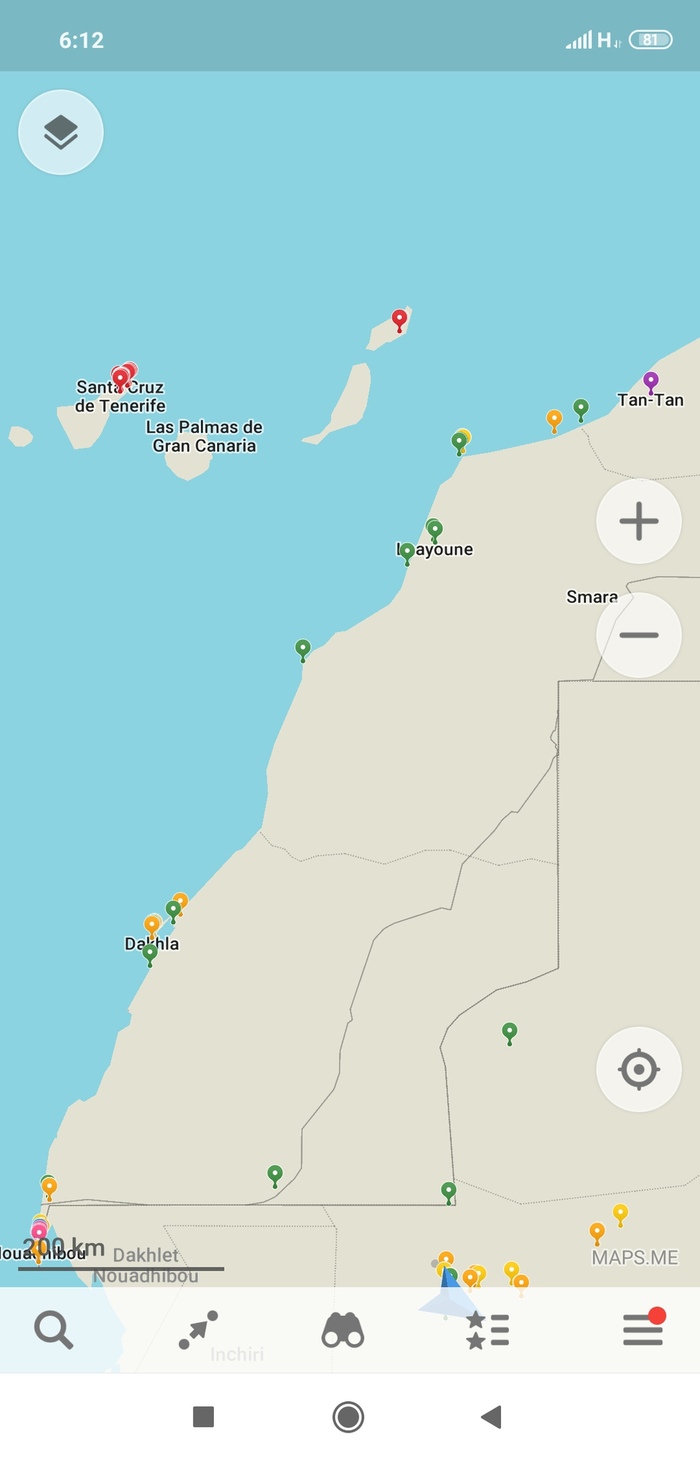This screenshot has height=1457, width=700.
Task: Open the map layers selector
Action: [61, 132]
